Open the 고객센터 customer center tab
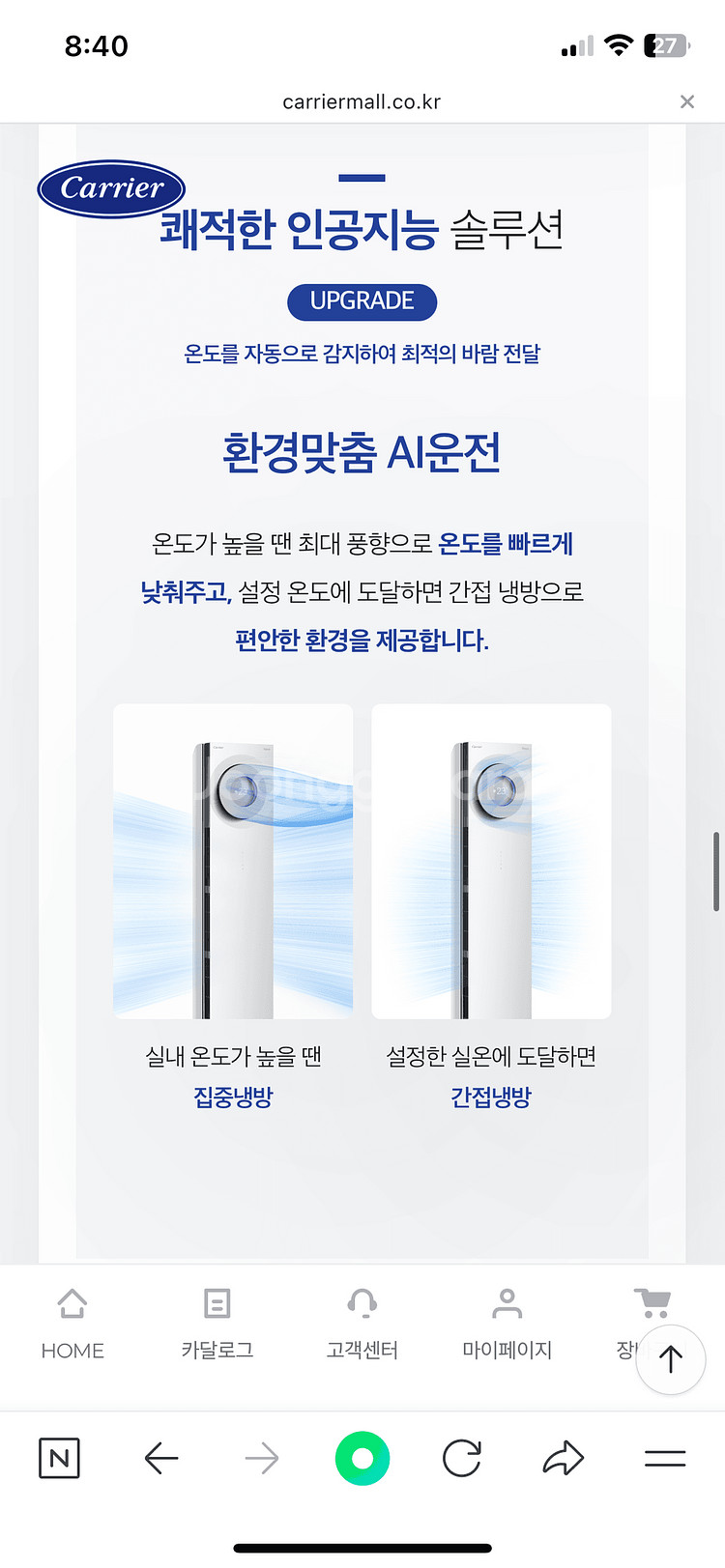The image size is (725, 1568). click(362, 1323)
